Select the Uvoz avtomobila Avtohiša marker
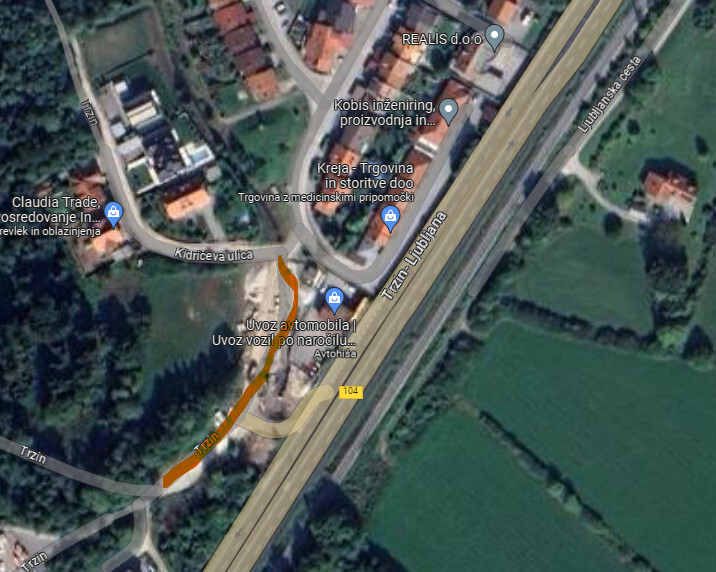 pyautogui.click(x=334, y=297)
